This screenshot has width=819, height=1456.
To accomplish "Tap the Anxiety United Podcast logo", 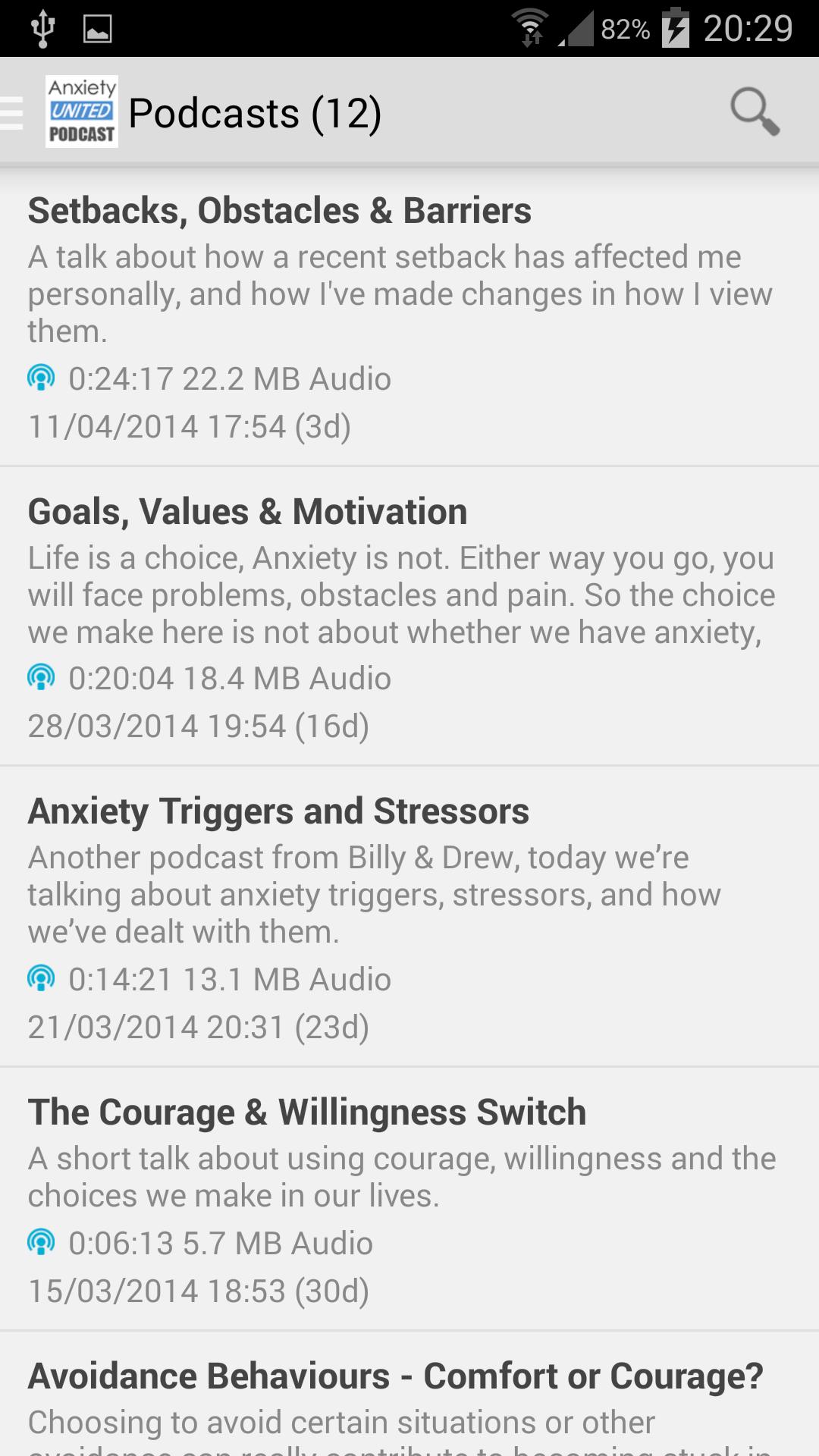I will [x=81, y=112].
